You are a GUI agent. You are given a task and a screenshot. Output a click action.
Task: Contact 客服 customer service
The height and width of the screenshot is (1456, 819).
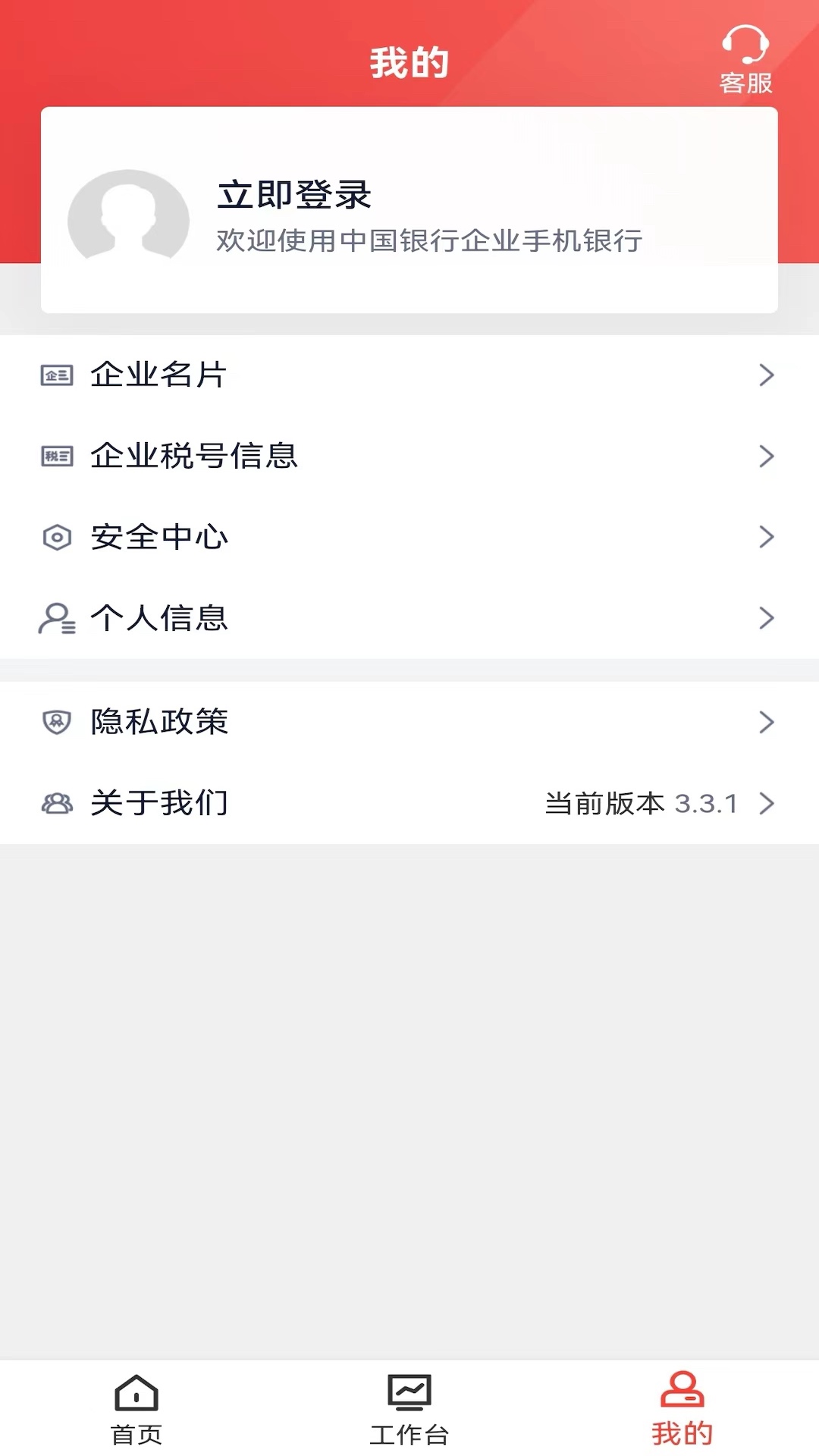[745, 59]
